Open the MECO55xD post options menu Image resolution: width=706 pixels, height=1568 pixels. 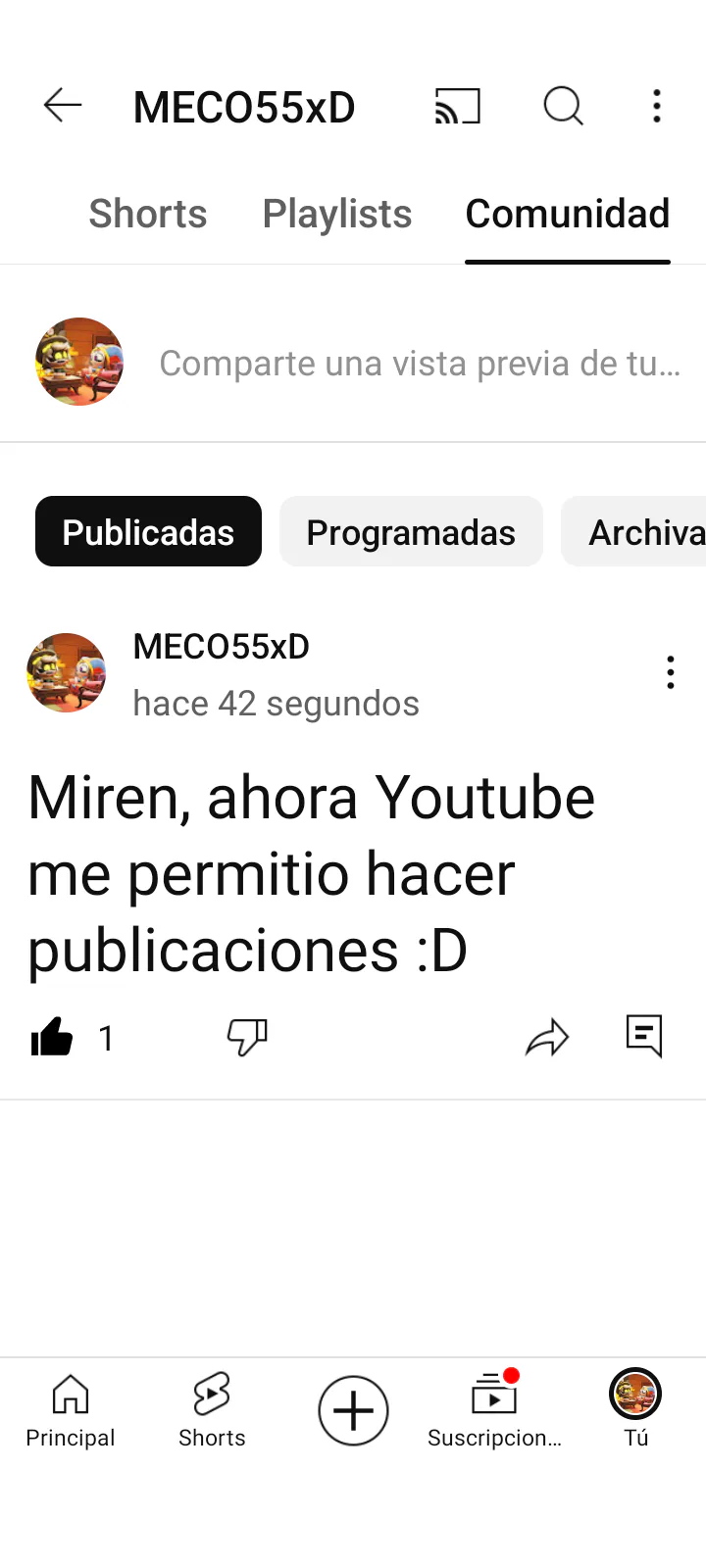coord(671,673)
